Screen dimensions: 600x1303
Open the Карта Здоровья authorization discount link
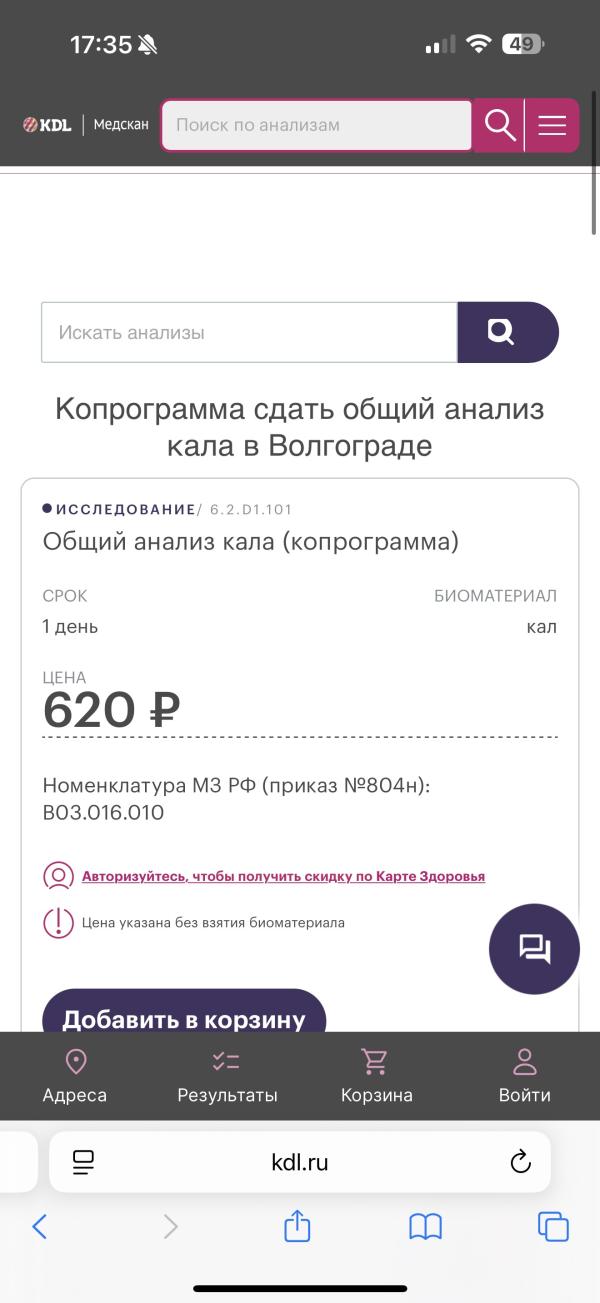click(x=283, y=876)
